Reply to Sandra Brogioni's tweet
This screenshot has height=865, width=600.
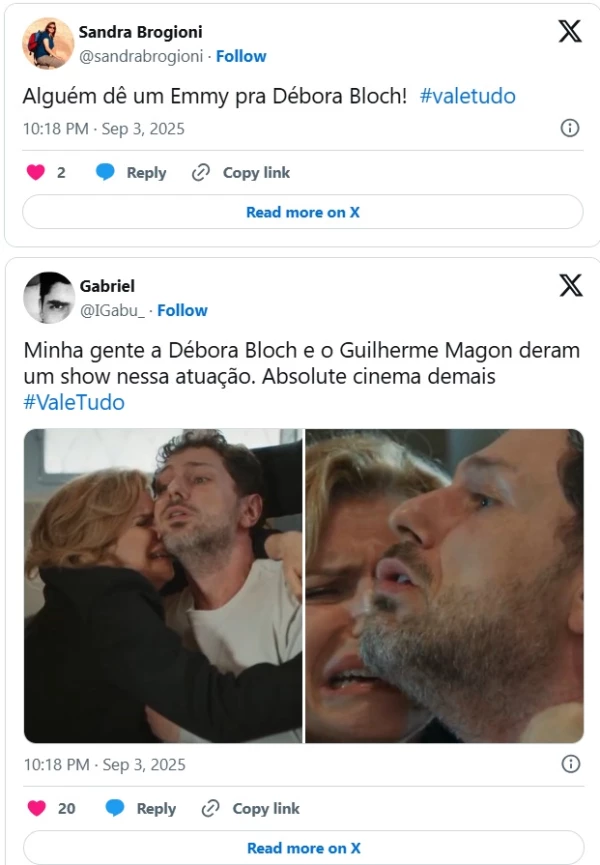[131, 172]
